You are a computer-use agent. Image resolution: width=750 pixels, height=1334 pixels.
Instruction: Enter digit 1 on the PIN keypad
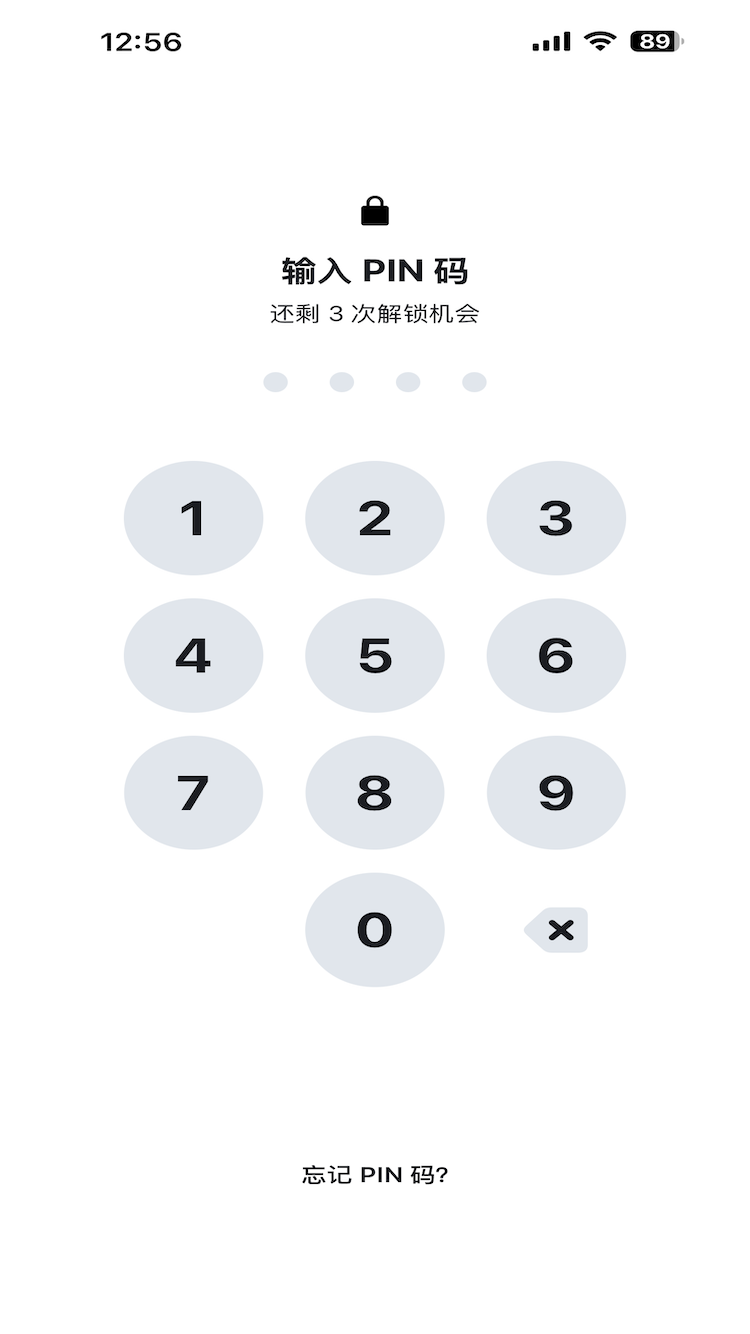(x=193, y=518)
